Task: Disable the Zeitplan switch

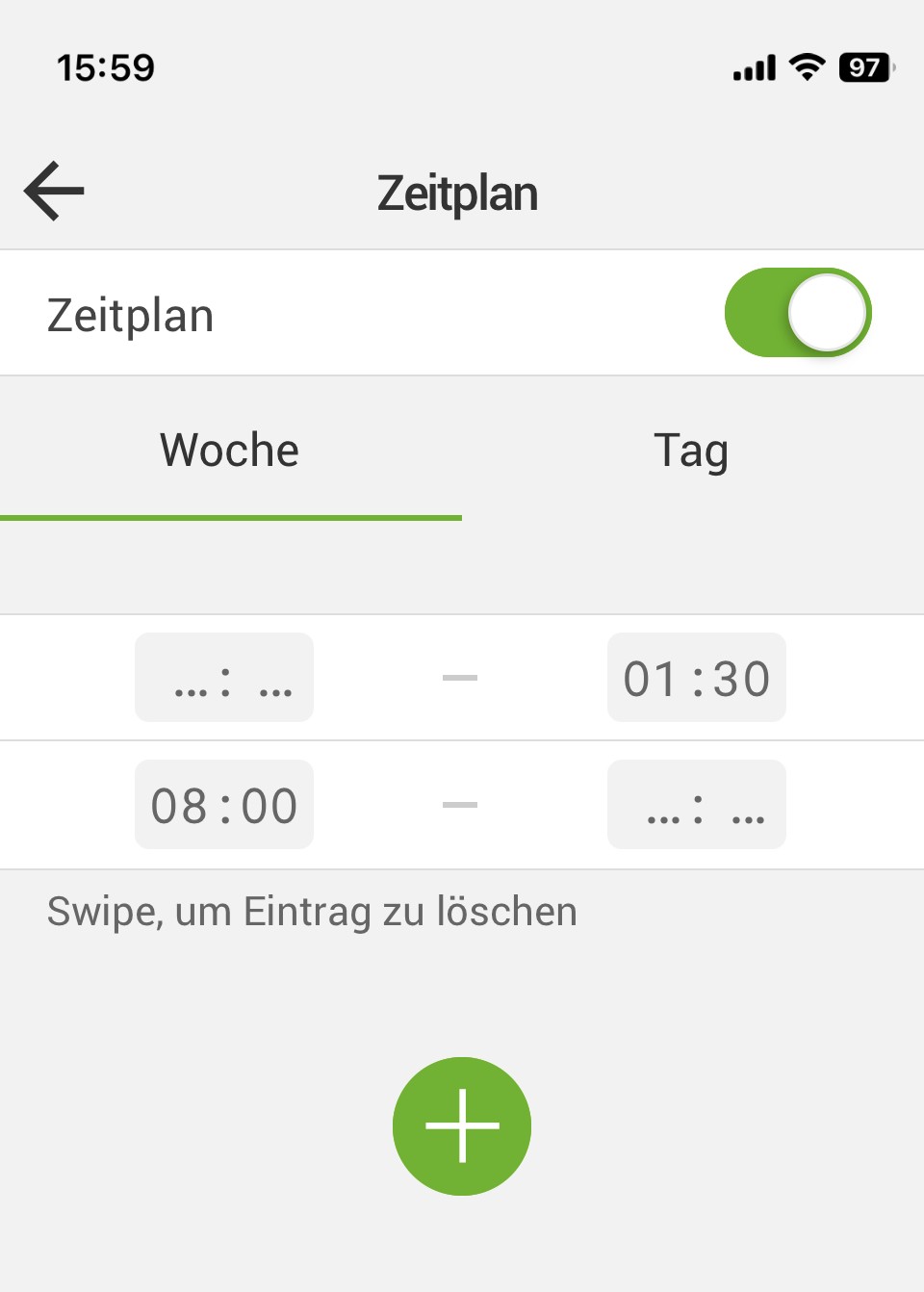Action: point(797,313)
